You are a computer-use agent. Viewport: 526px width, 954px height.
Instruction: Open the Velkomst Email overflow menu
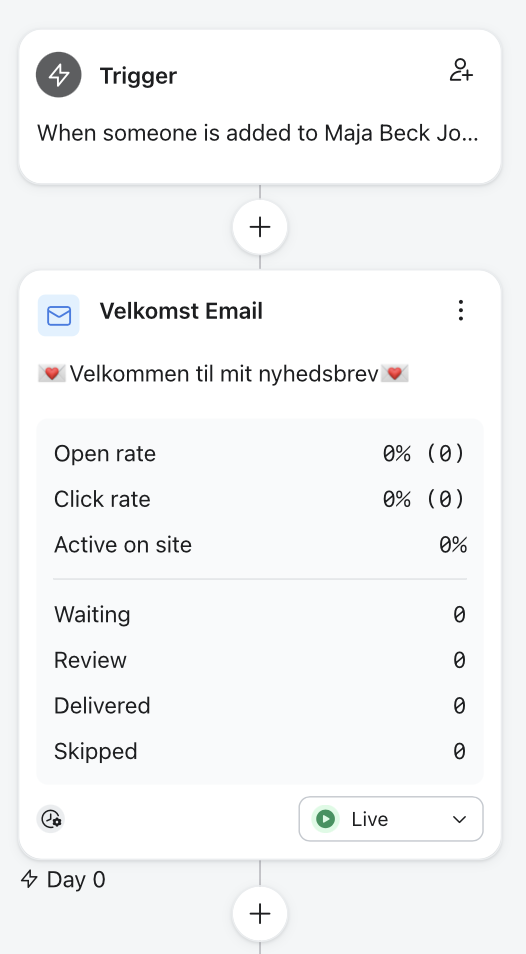[x=461, y=310]
